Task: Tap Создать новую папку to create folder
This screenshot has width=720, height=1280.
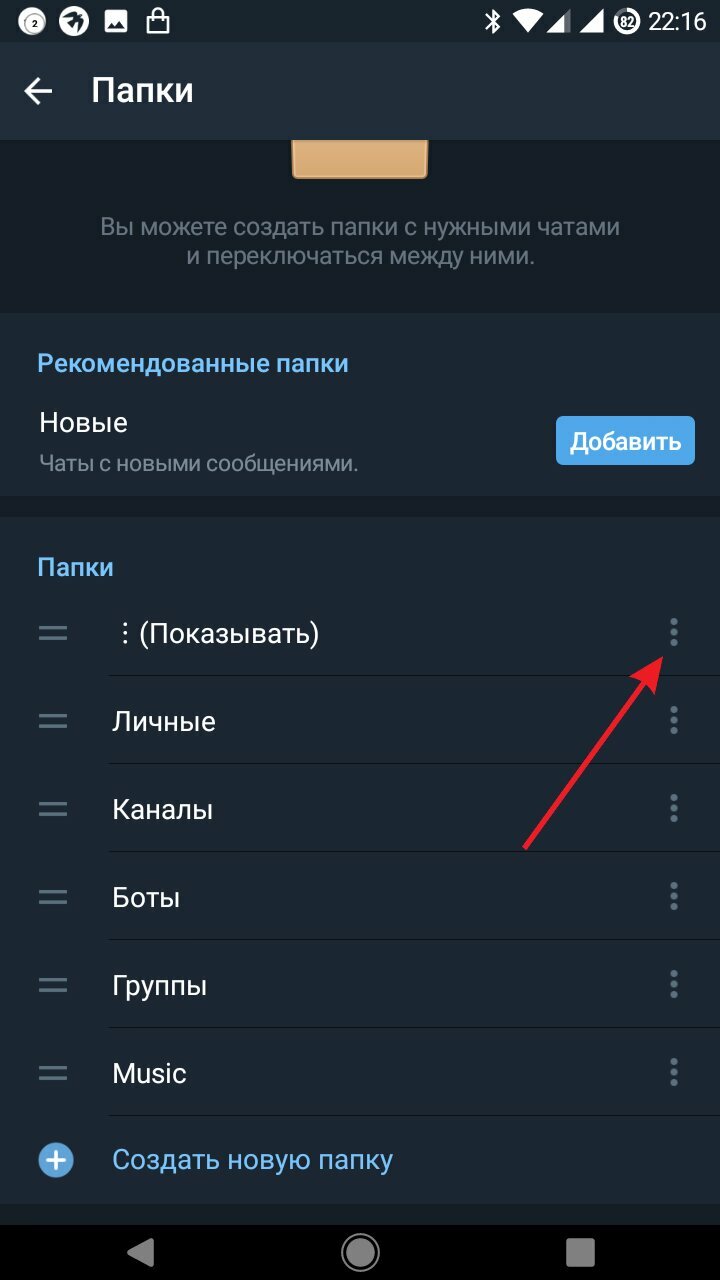Action: 252,1160
